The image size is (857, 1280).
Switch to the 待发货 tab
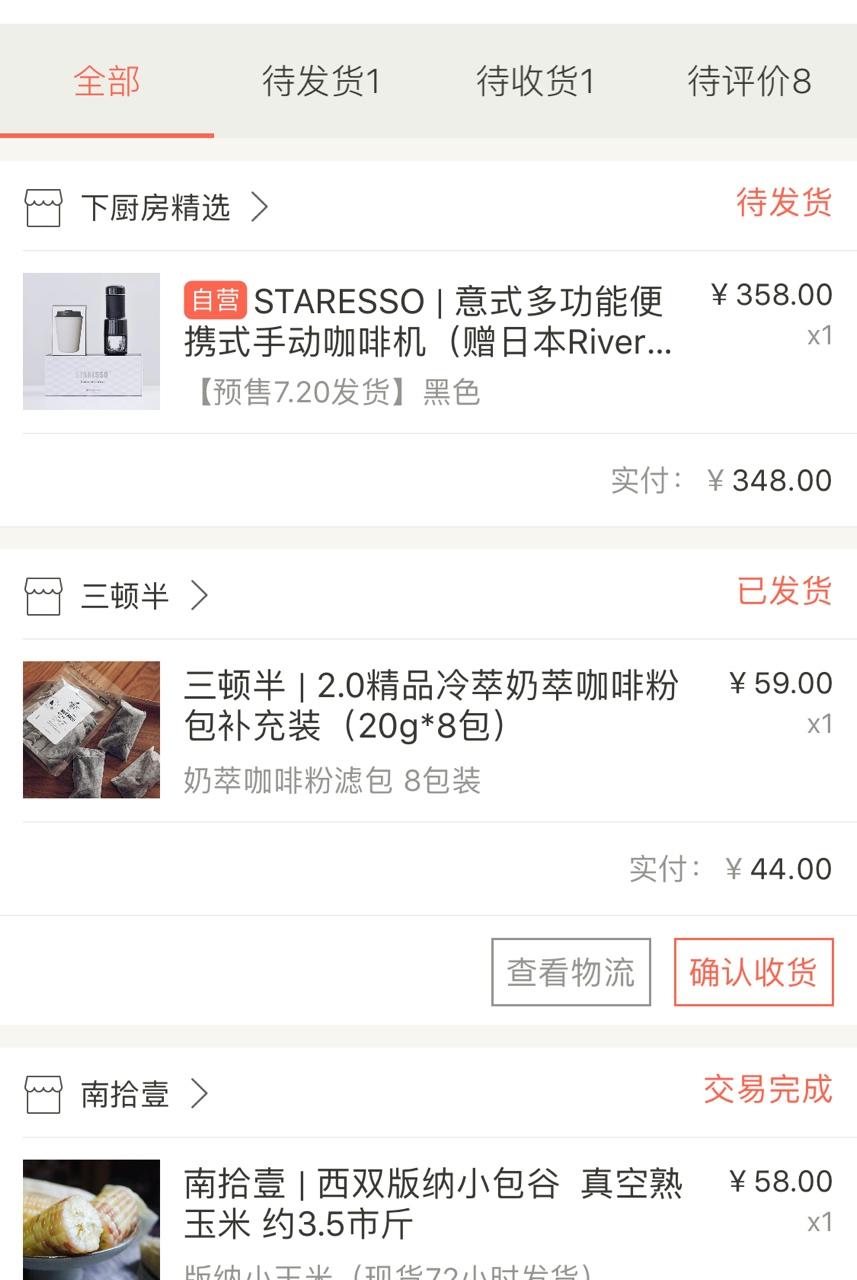321,81
